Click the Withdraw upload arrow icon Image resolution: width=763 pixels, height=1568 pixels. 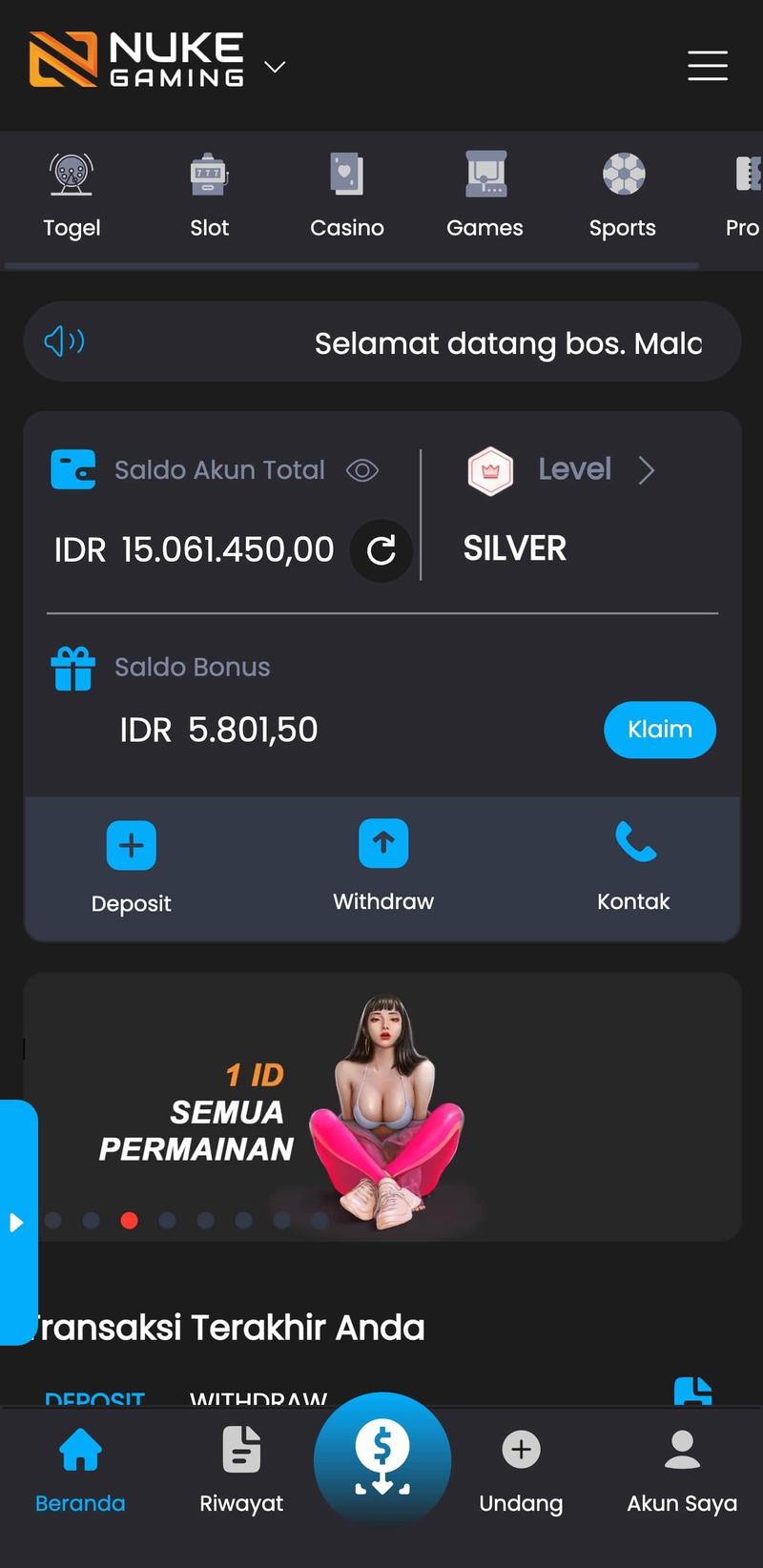tap(382, 841)
